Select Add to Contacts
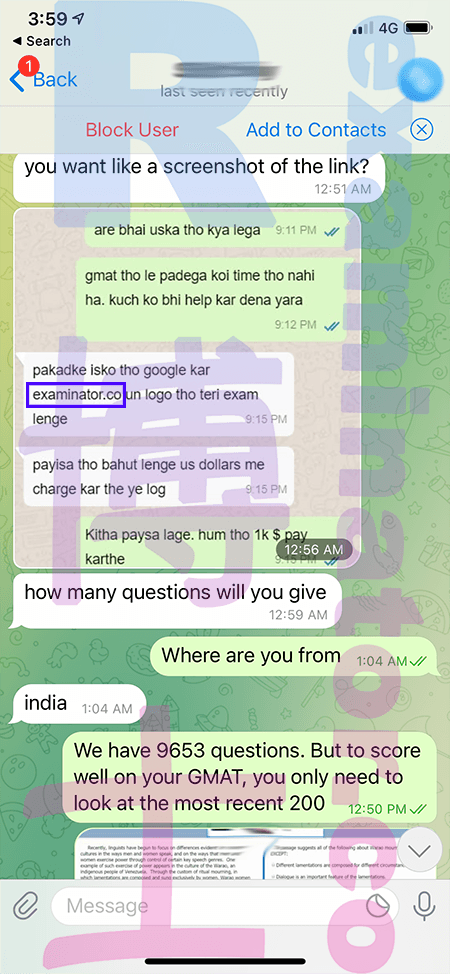The image size is (450, 974). (316, 130)
